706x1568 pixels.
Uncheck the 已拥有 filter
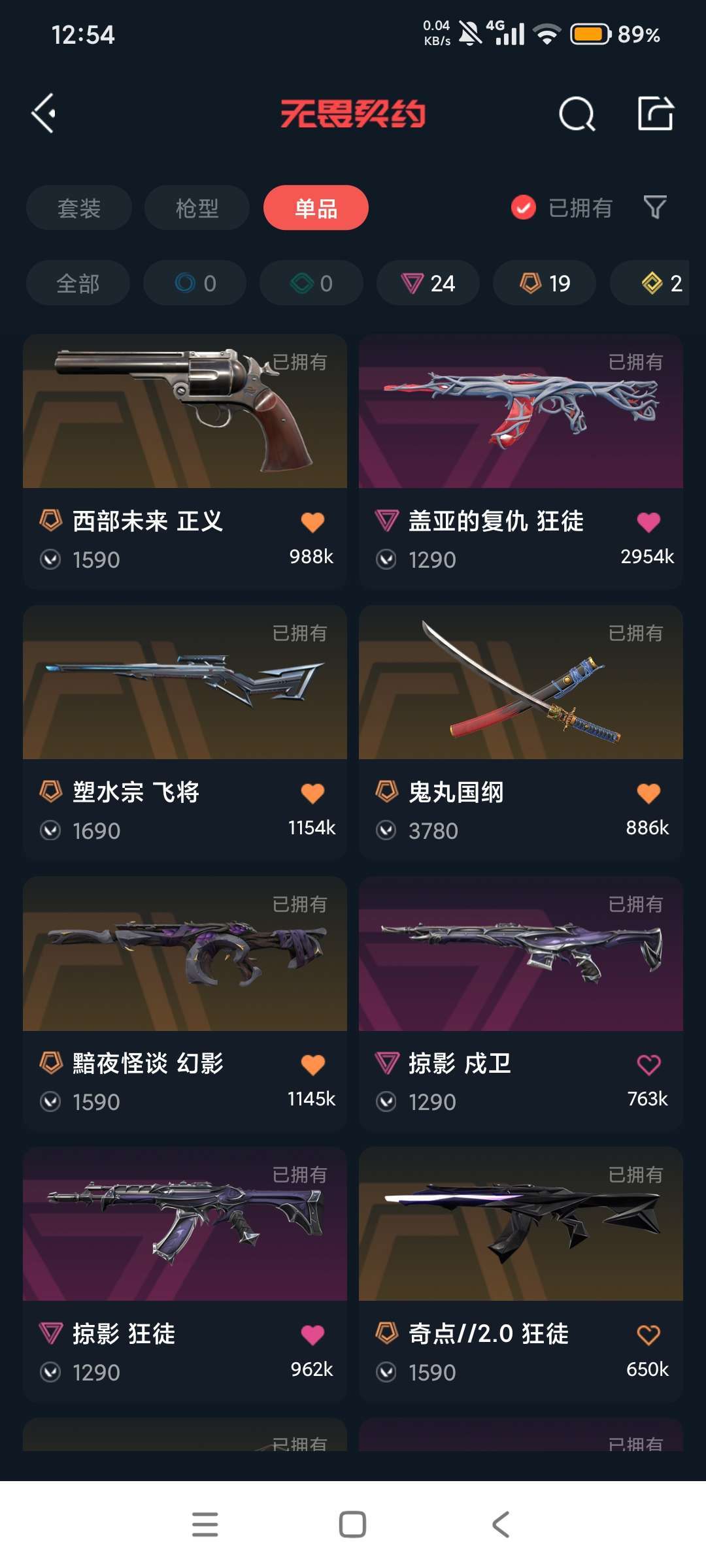[562, 208]
